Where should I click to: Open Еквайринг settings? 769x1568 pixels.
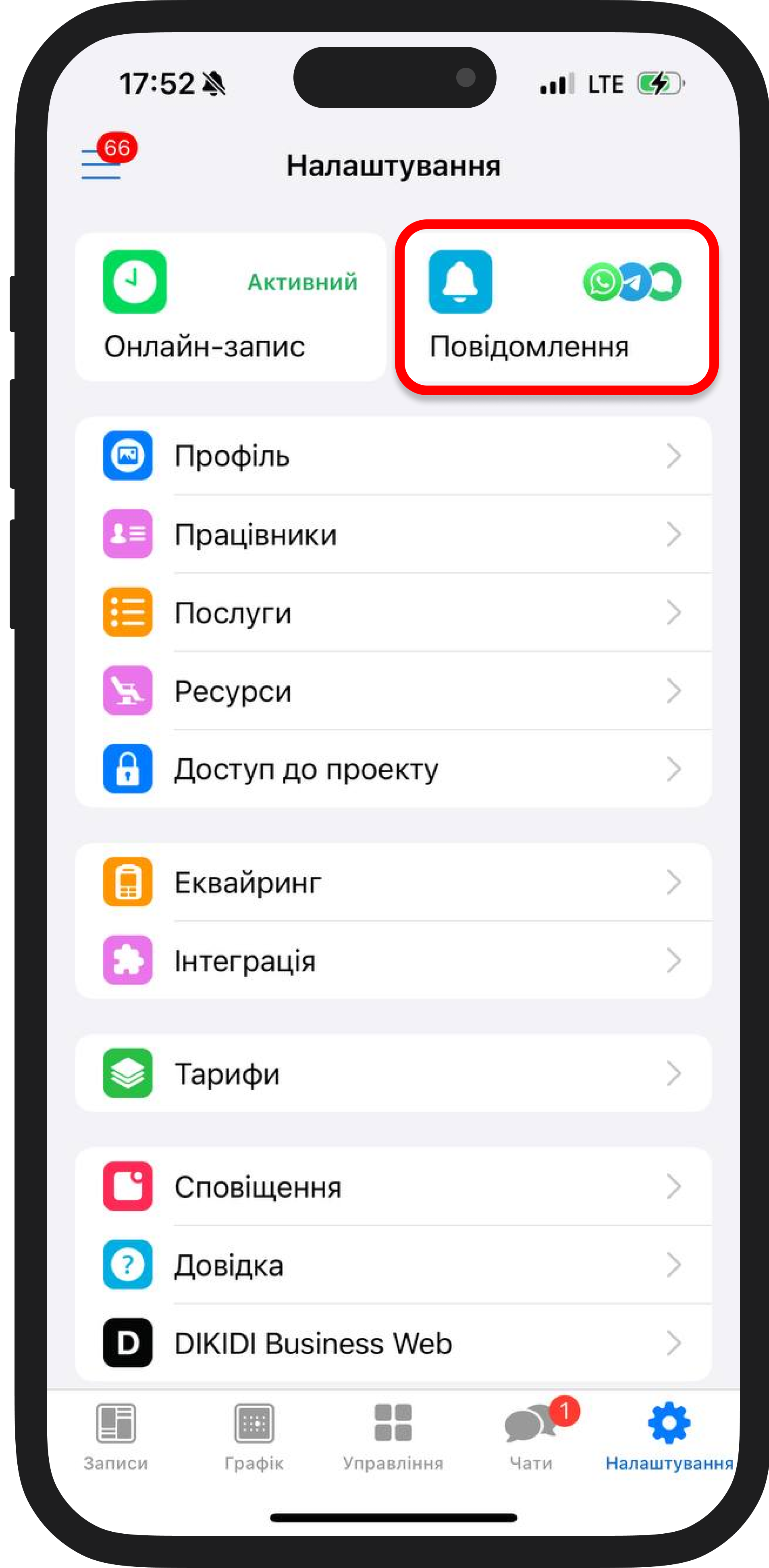(x=393, y=882)
